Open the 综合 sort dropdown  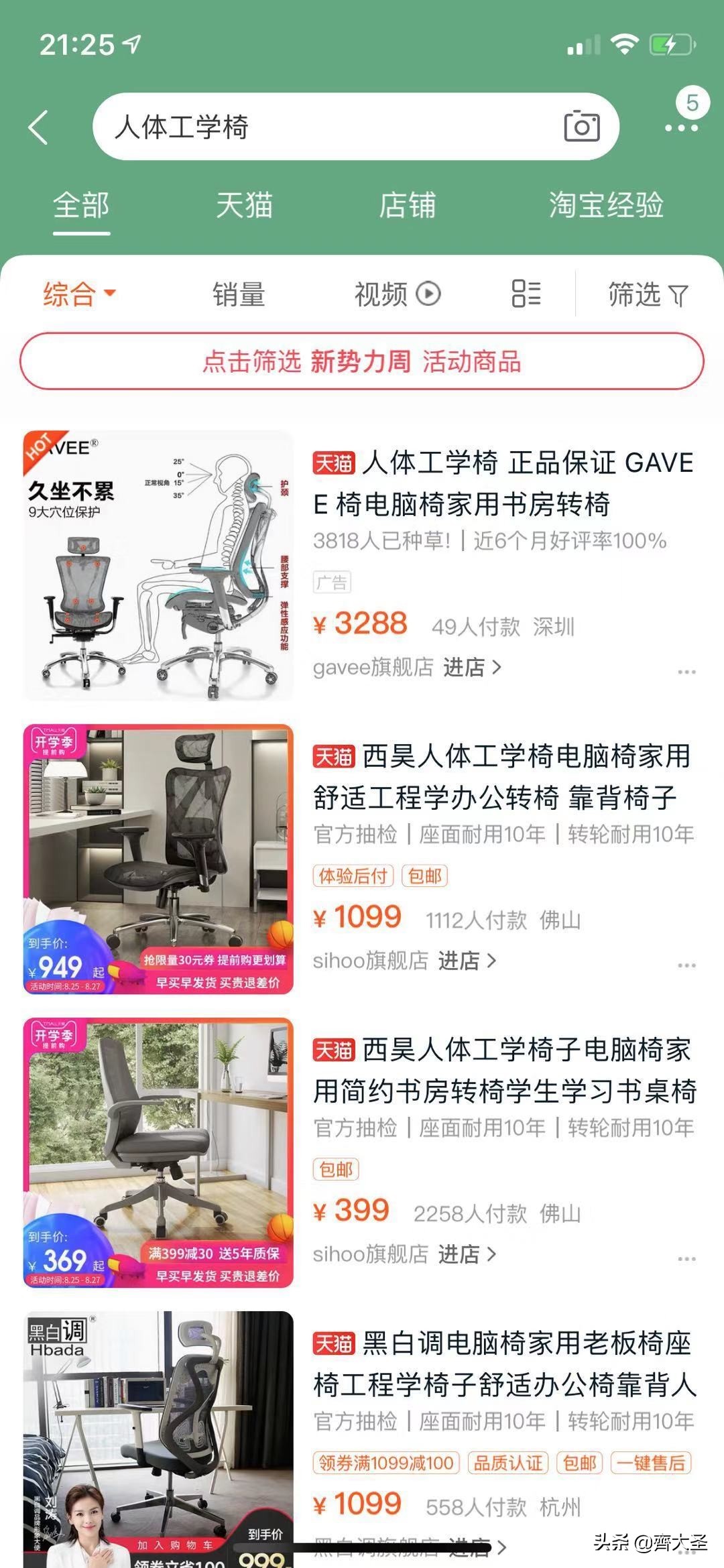click(x=77, y=293)
